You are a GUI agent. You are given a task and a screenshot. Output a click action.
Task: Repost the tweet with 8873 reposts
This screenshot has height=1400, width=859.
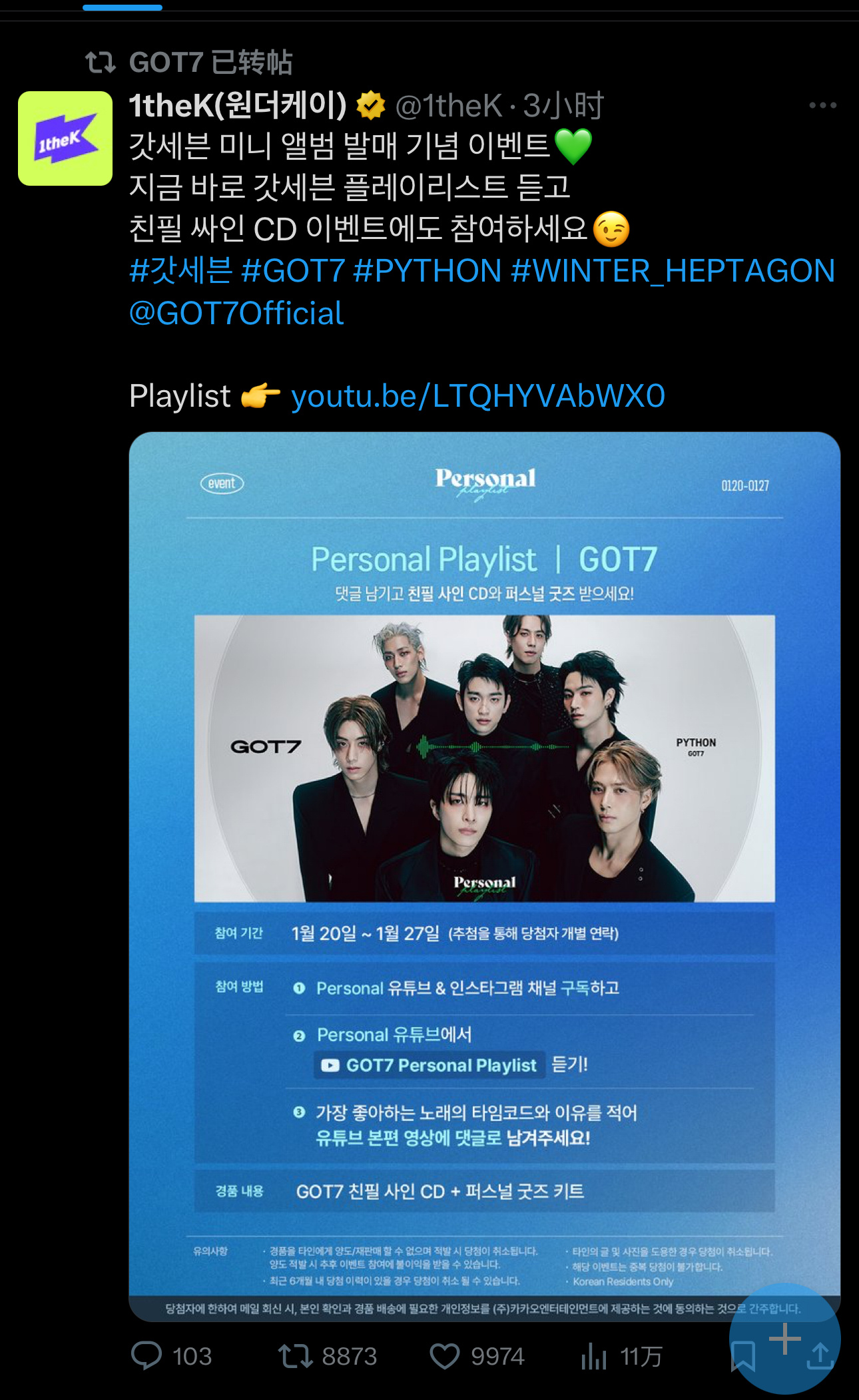coord(328,1356)
